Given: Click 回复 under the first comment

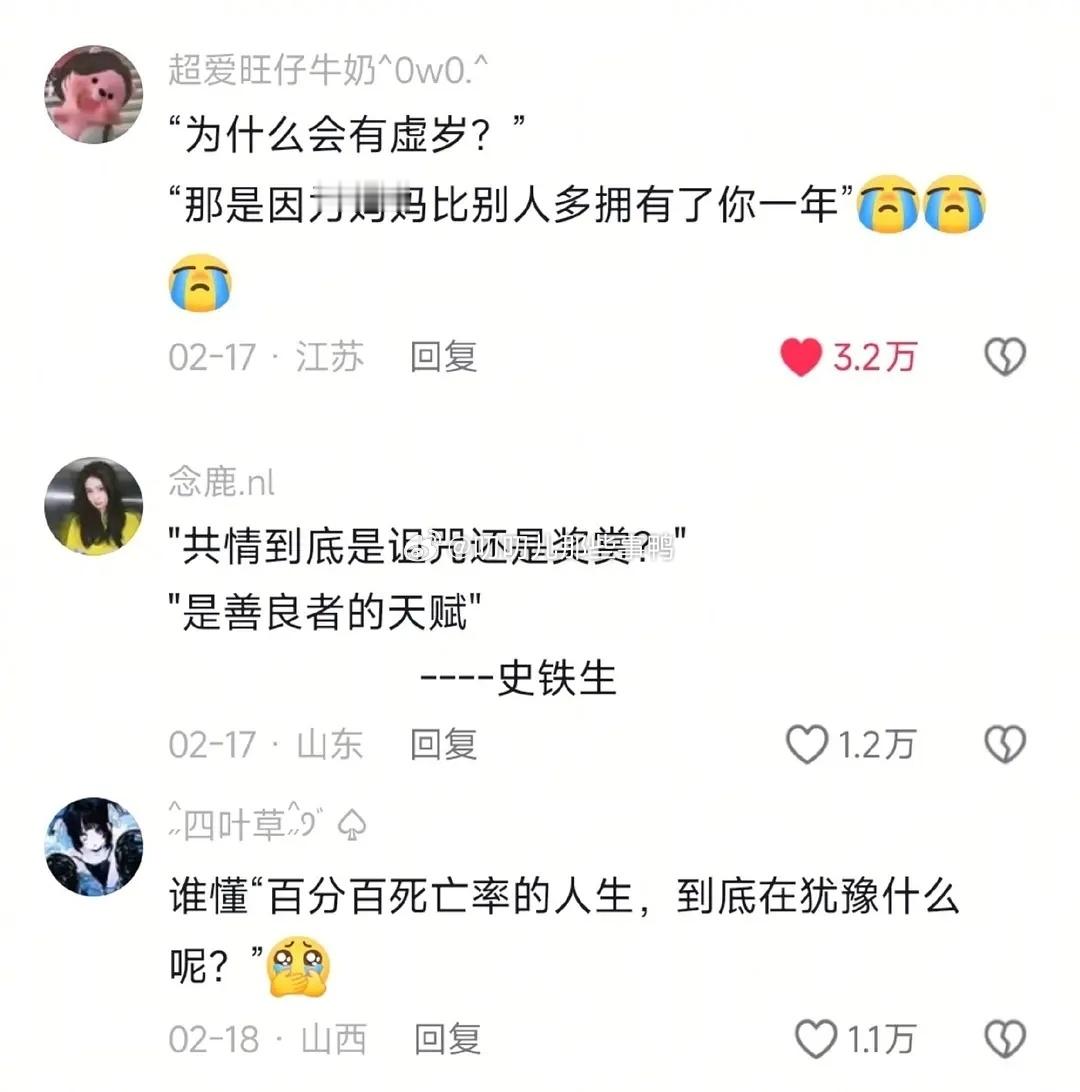Looking at the screenshot, I should (443, 356).
